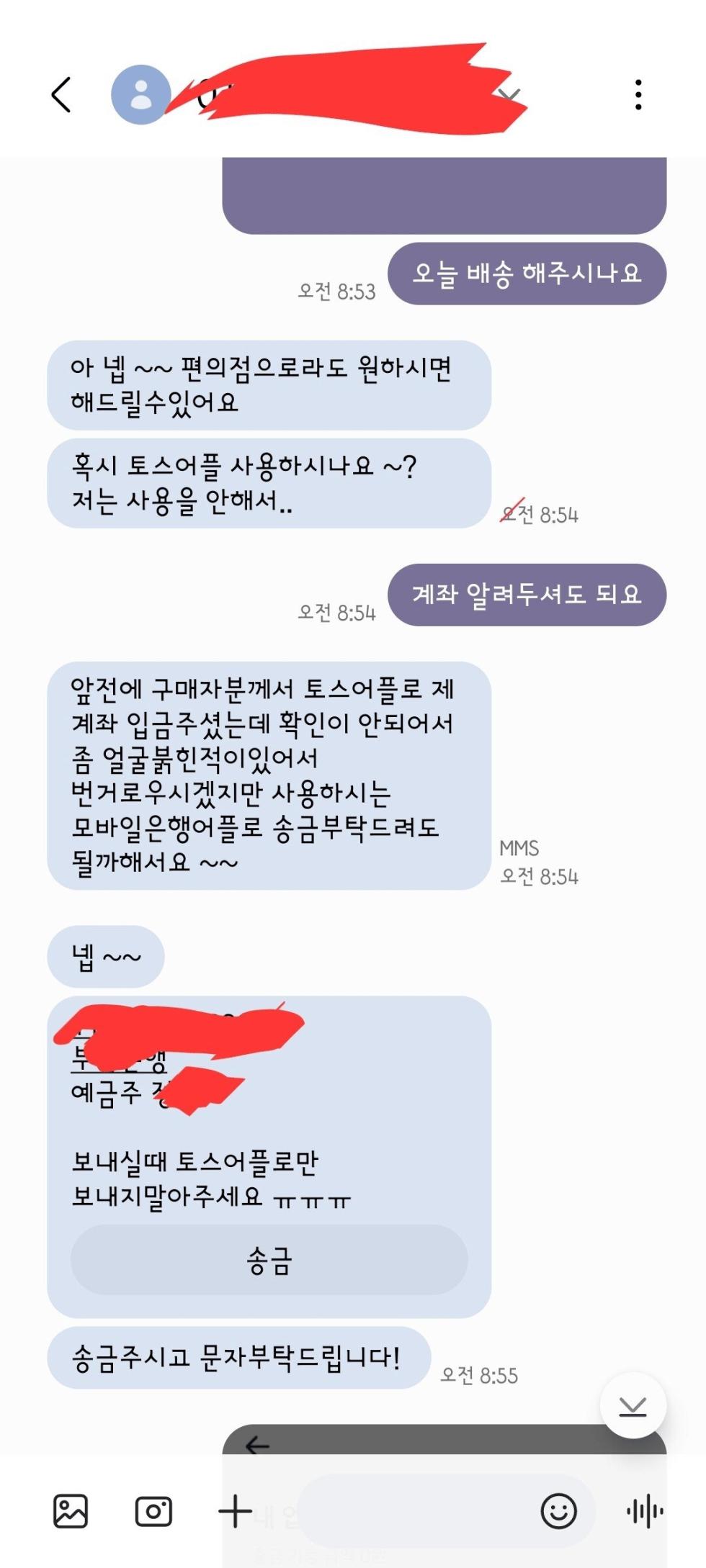Open the plus attachment menu

coord(236,1510)
